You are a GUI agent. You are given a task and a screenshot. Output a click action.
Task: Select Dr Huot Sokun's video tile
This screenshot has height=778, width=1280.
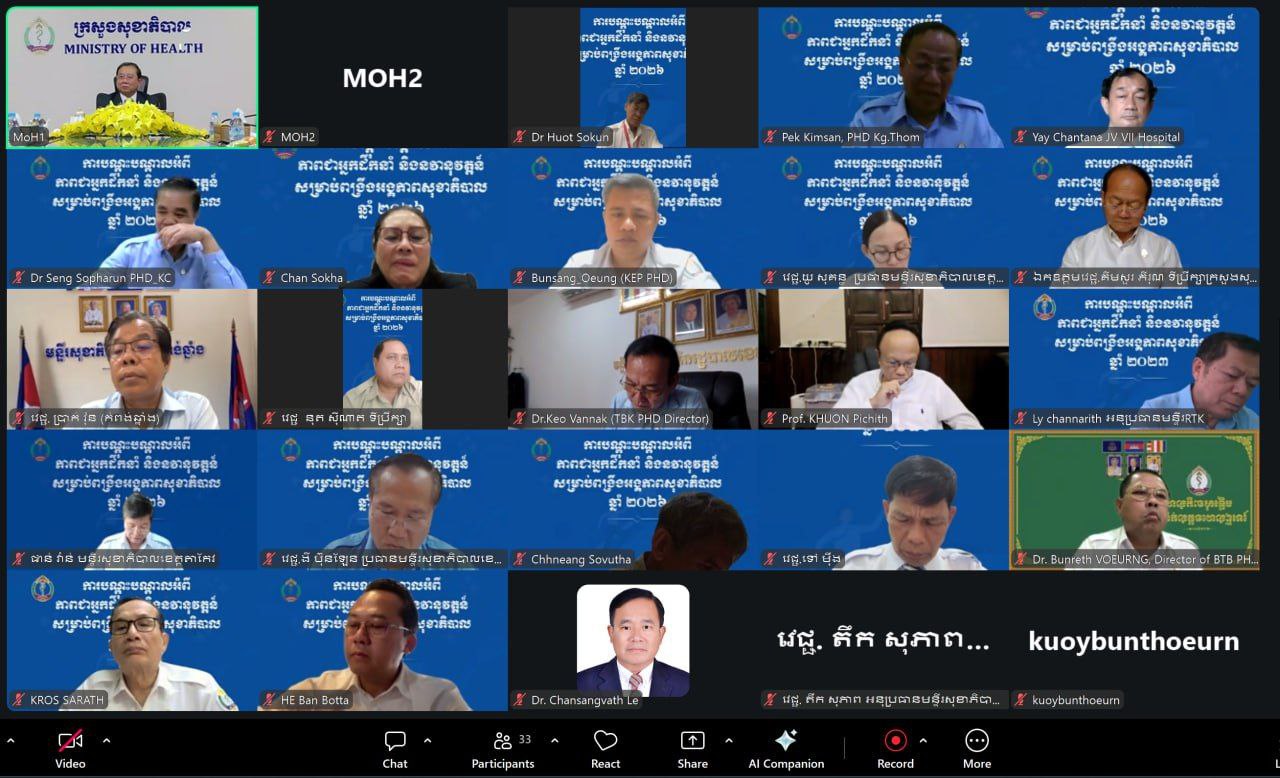(632, 77)
